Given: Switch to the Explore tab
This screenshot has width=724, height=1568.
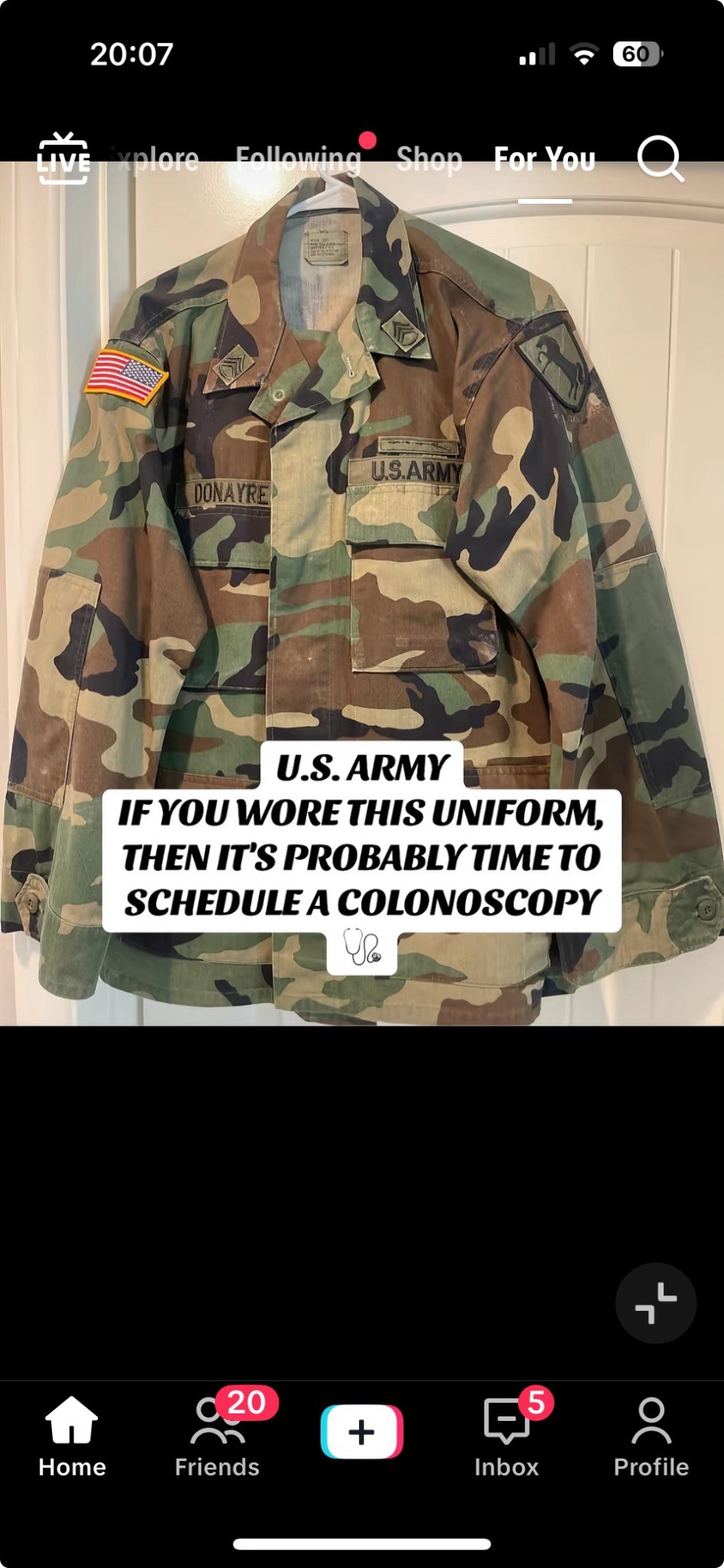Looking at the screenshot, I should point(155,159).
